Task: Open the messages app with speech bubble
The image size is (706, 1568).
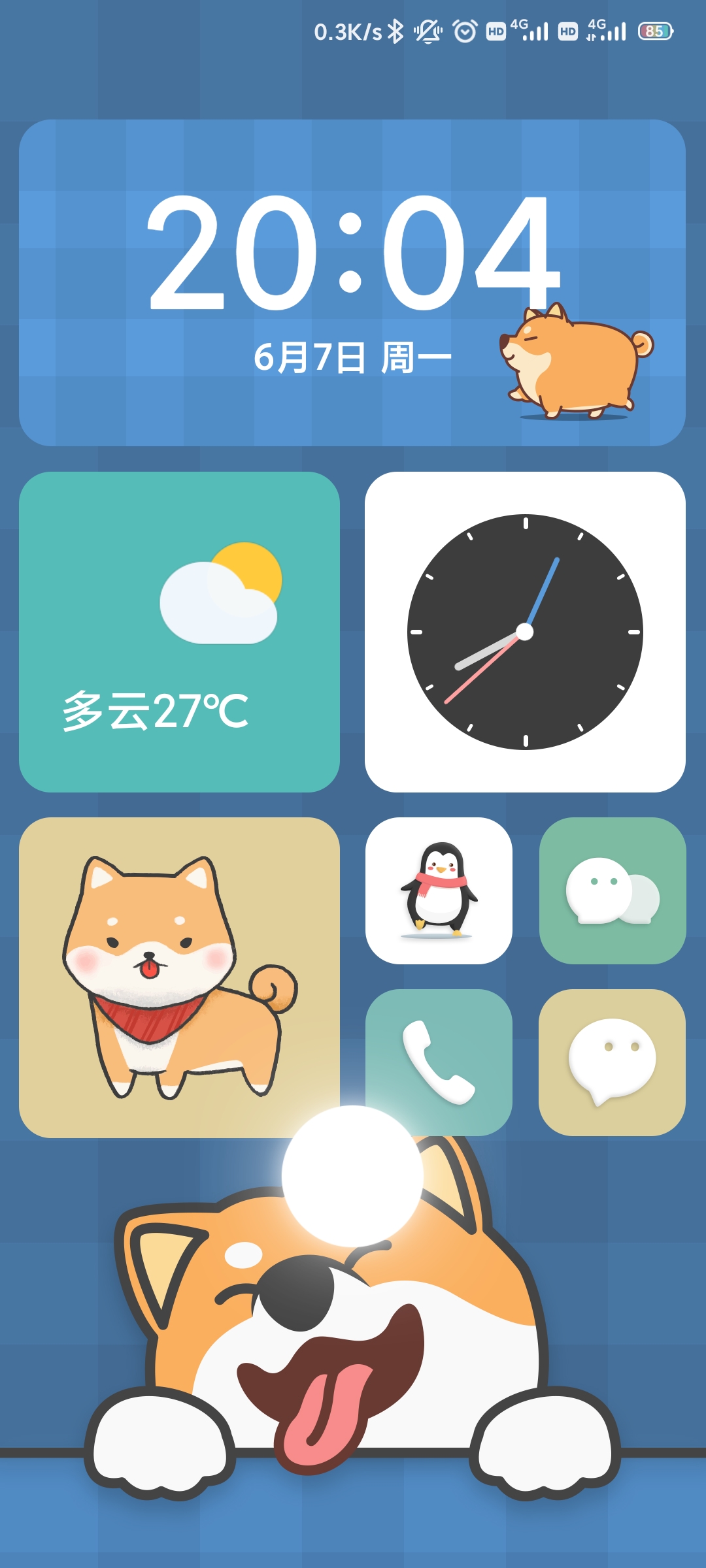Action: (x=613, y=1062)
